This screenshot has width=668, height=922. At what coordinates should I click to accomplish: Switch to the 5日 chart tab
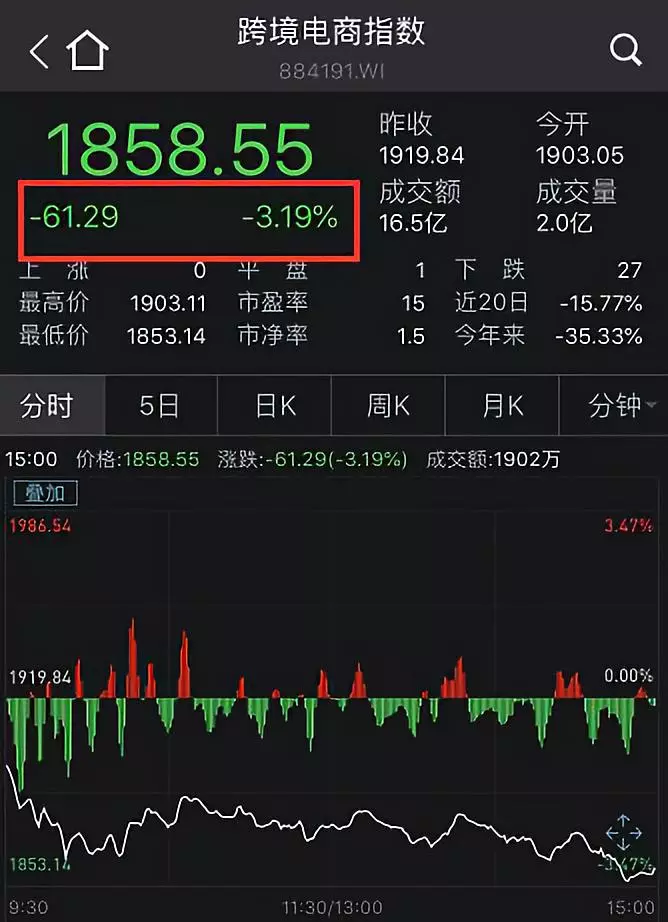pyautogui.click(x=159, y=406)
